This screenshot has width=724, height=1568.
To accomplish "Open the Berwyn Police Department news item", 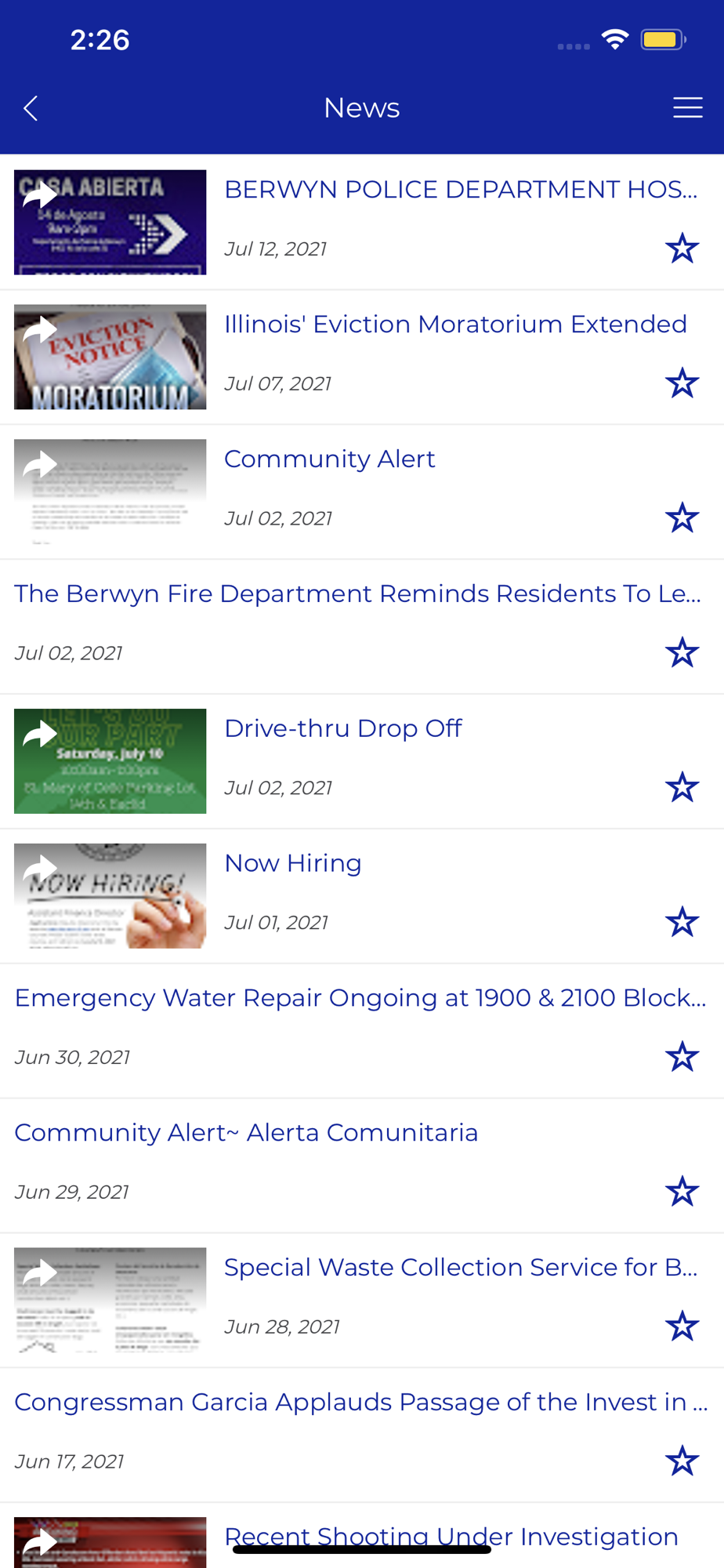I will click(461, 190).
